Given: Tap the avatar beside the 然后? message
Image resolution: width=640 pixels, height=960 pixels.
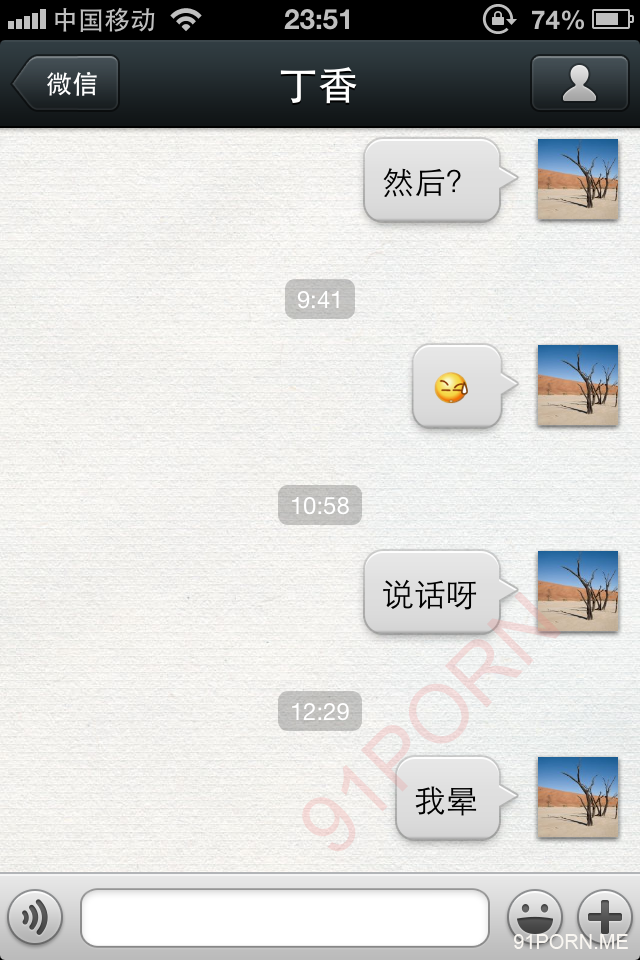Looking at the screenshot, I should click(577, 179).
